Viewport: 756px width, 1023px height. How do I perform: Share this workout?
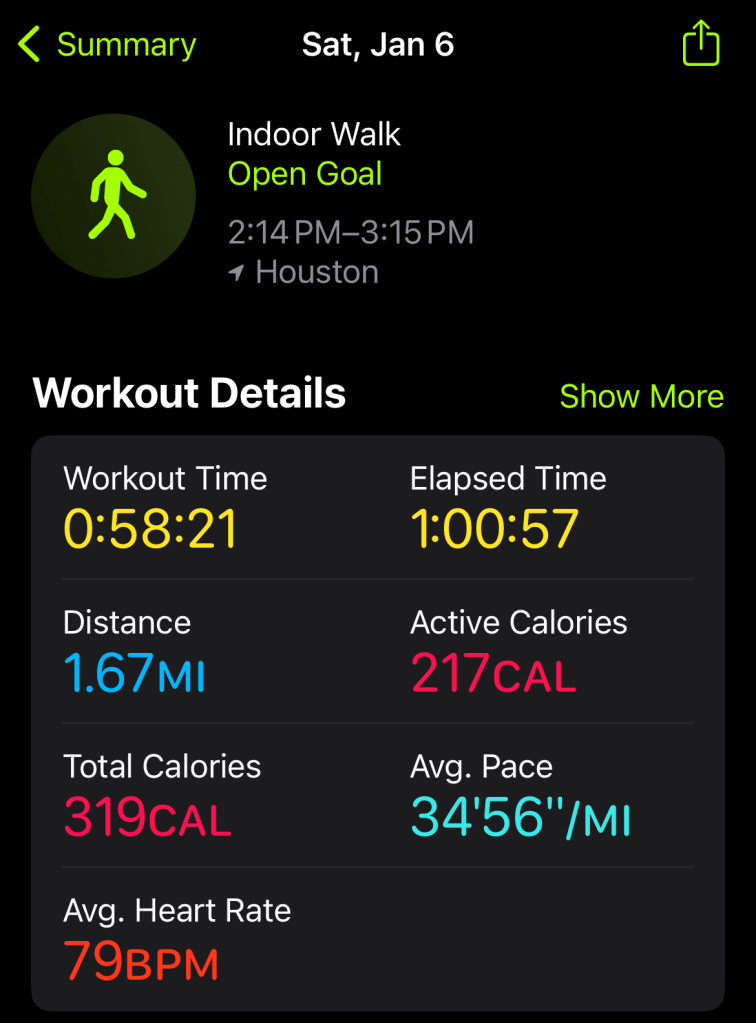coord(701,44)
